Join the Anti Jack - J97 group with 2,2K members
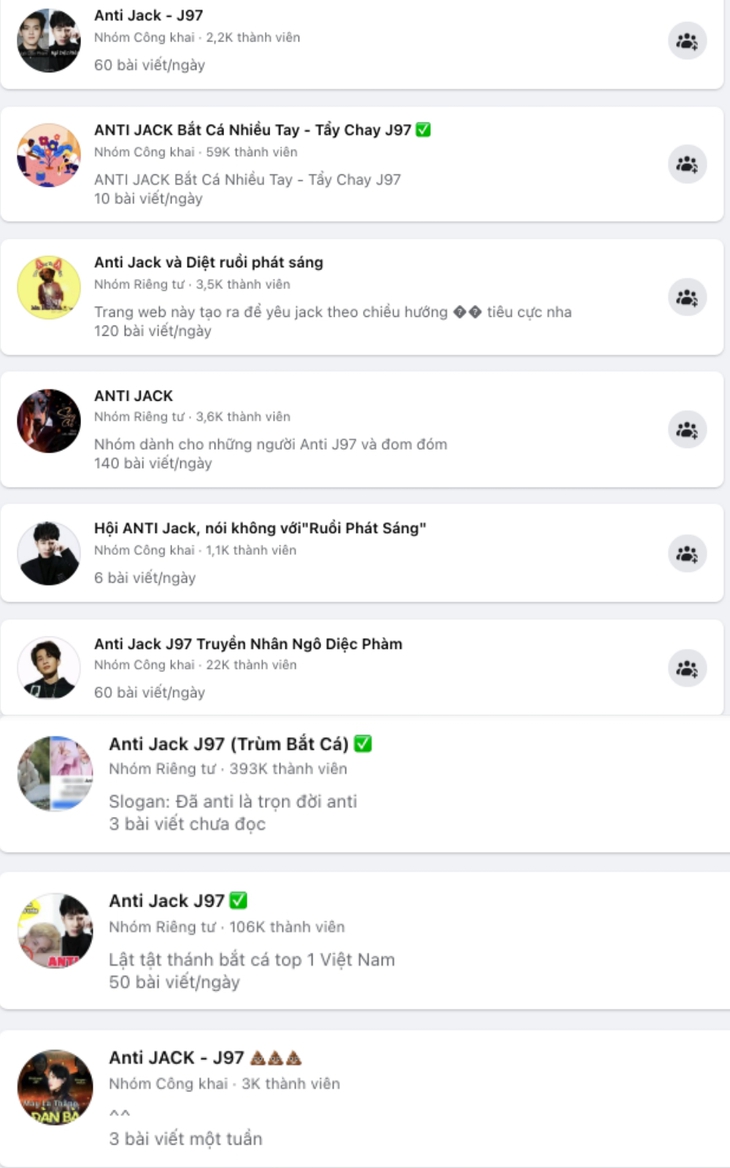Viewport: 730px width, 1168px height. tap(687, 41)
